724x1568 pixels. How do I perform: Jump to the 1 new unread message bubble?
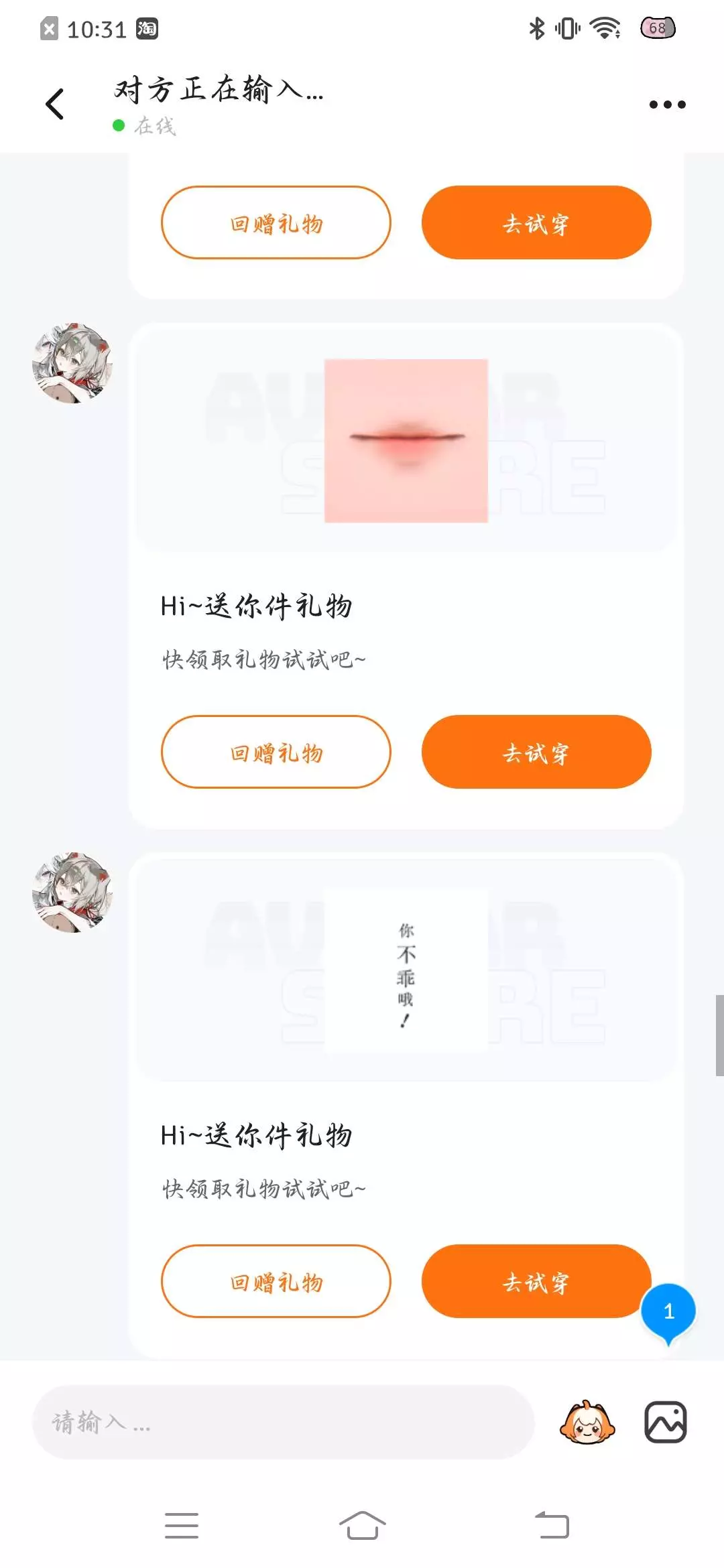[668, 1313]
